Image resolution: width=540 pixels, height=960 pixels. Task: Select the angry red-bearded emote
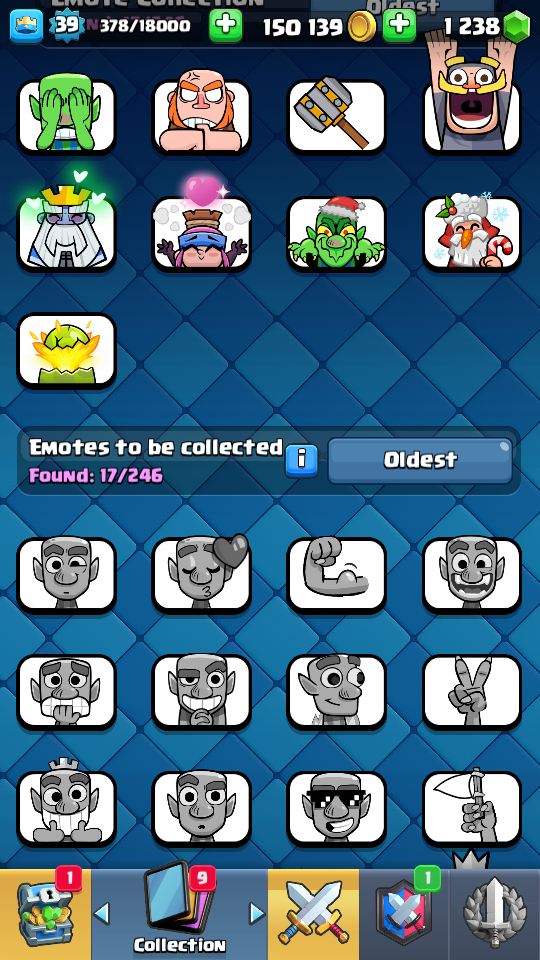(201, 116)
